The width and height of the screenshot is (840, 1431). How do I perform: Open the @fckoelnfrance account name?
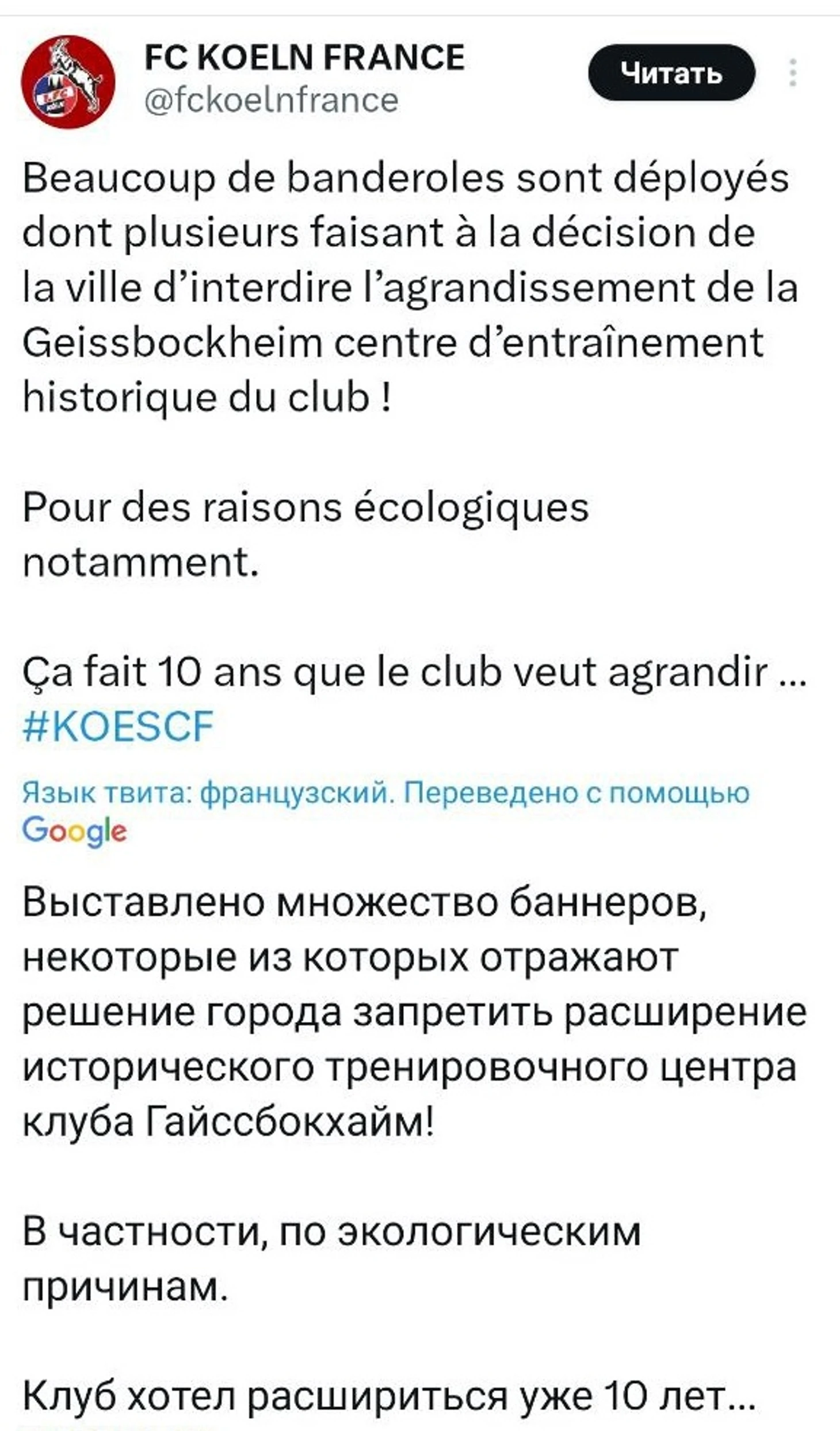[x=271, y=100]
